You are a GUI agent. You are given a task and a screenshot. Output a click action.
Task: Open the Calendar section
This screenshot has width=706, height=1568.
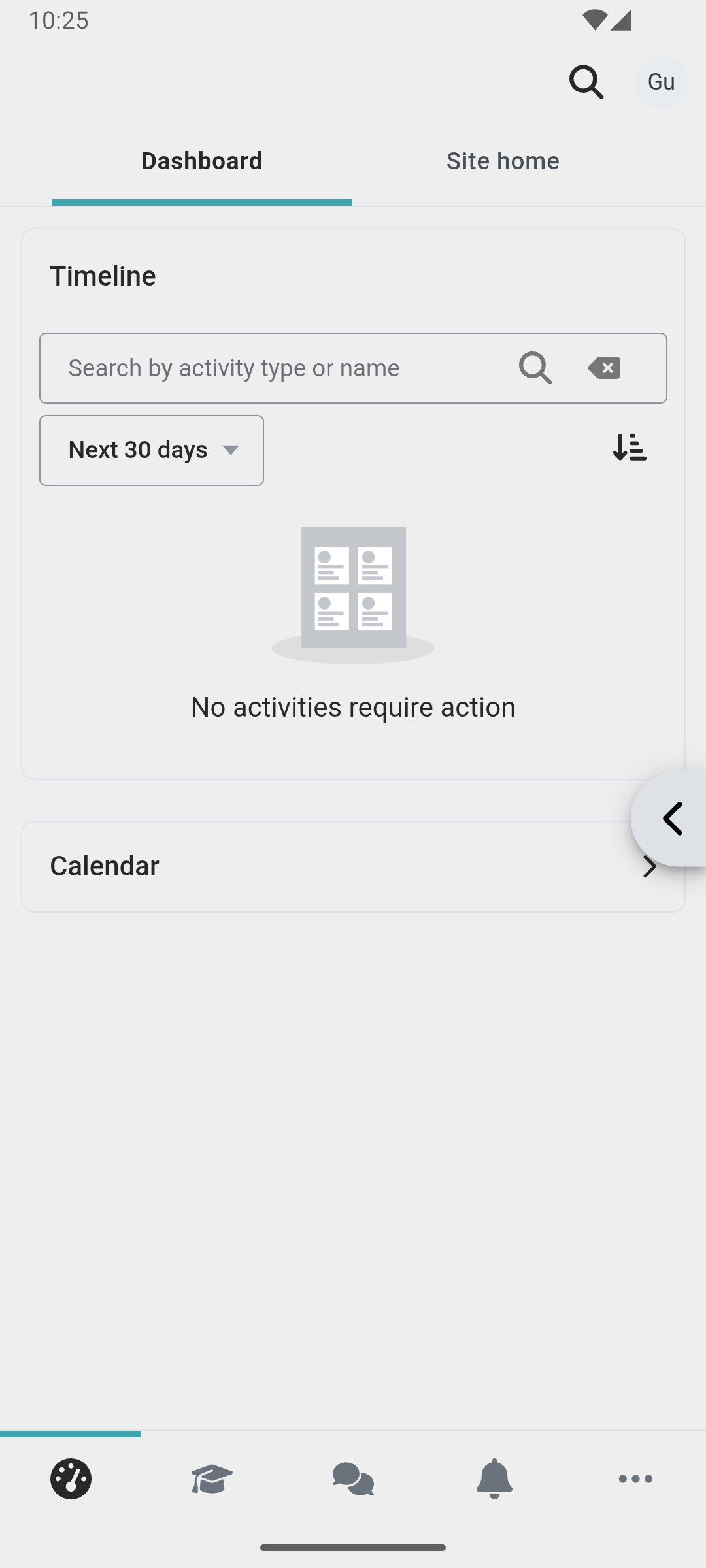click(x=353, y=866)
